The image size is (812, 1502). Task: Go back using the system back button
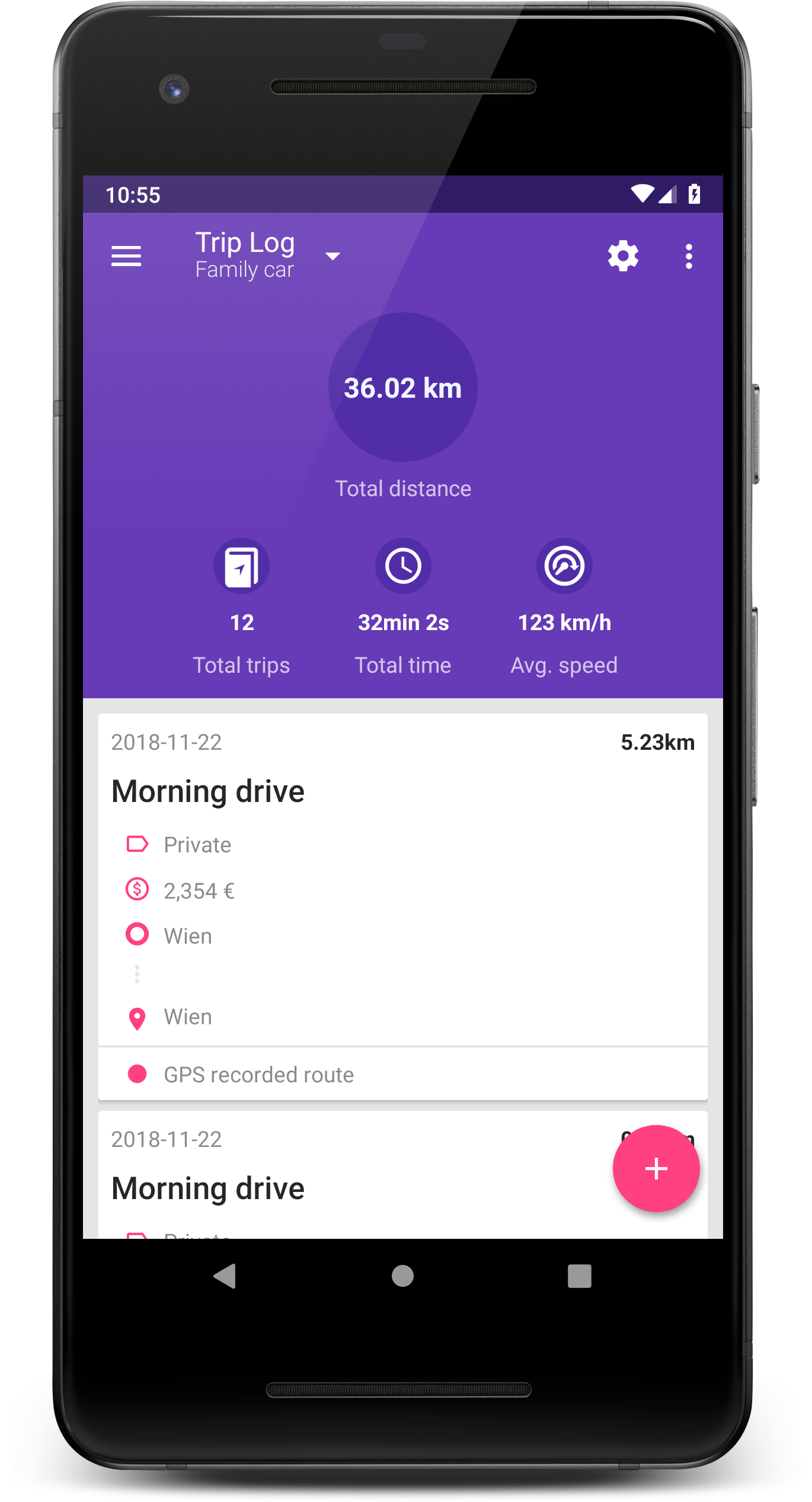coord(225,1276)
